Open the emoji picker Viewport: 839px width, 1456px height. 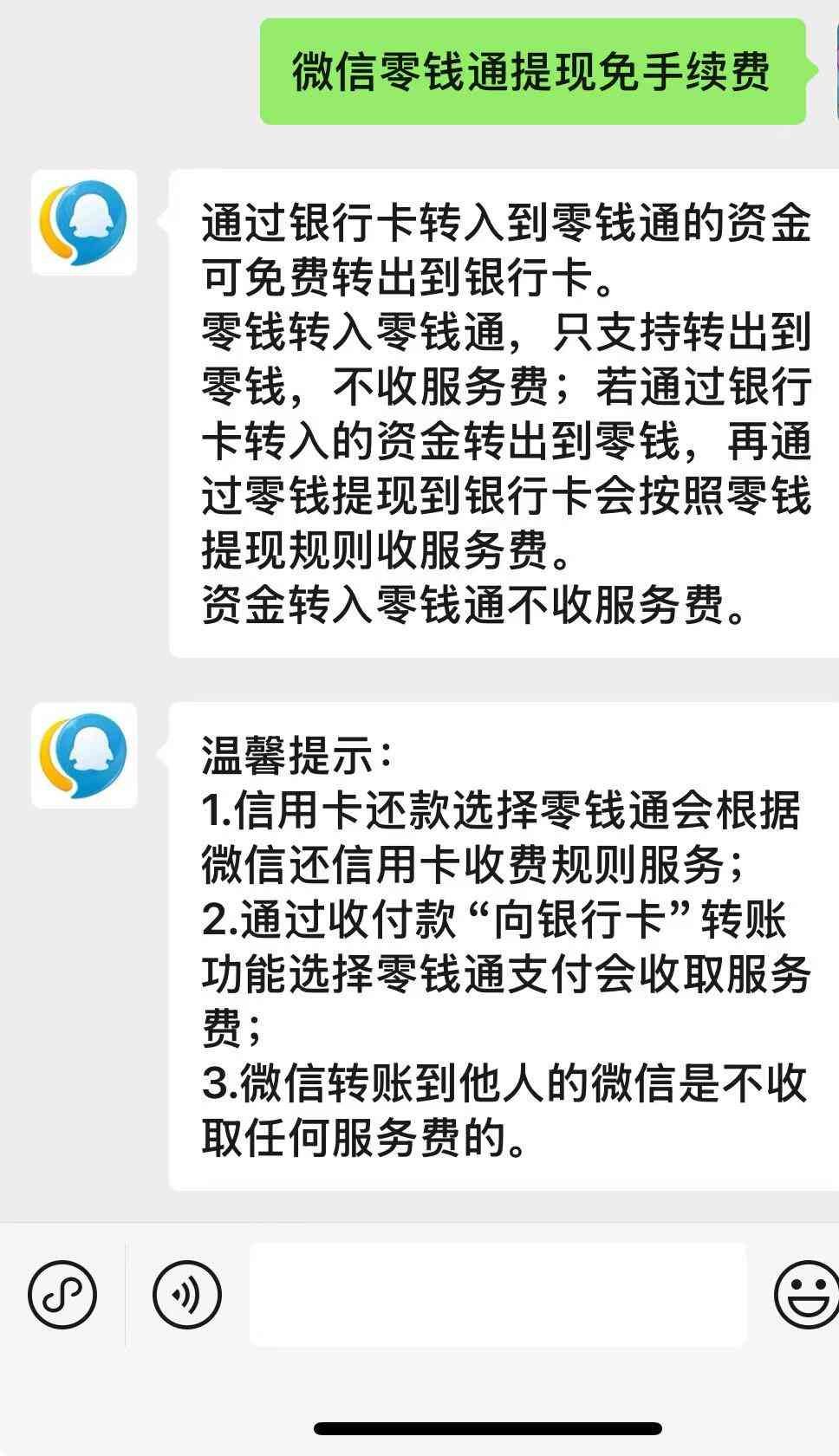(x=806, y=1295)
